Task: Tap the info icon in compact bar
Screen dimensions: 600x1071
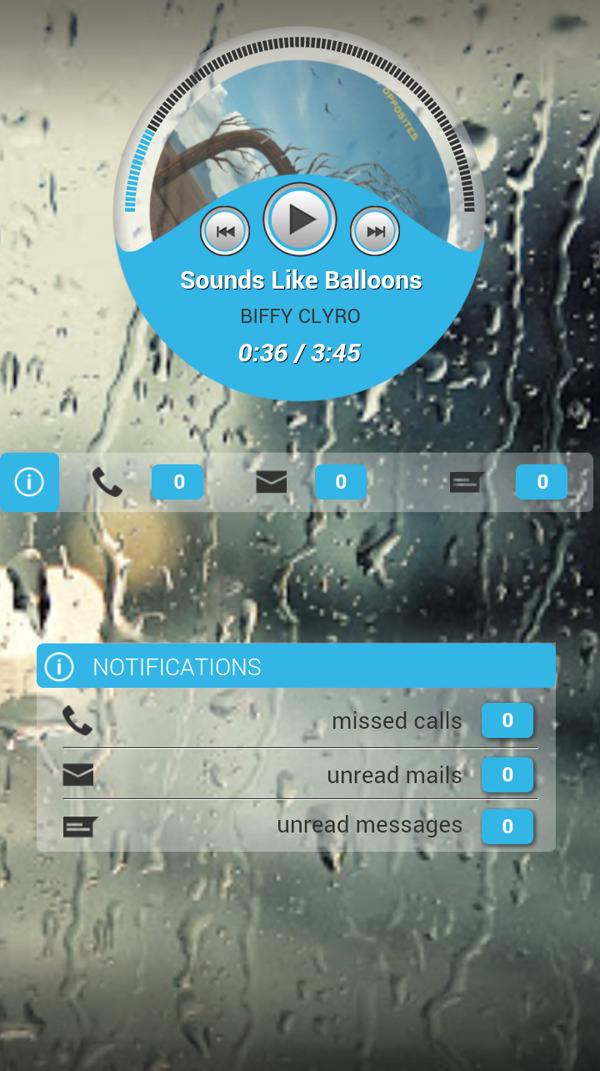Action: coord(29,482)
